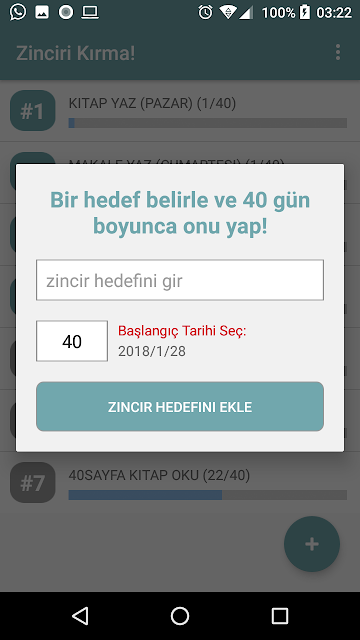Tap the zincir hedefini gir text field

(x=180, y=280)
